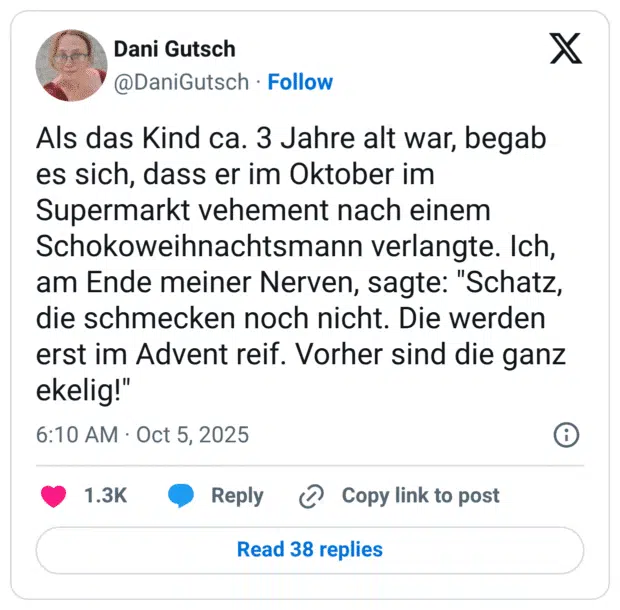Image resolution: width=620 pixels, height=610 pixels.
Task: Open the @DaniGutsch handle link
Action: tap(182, 82)
